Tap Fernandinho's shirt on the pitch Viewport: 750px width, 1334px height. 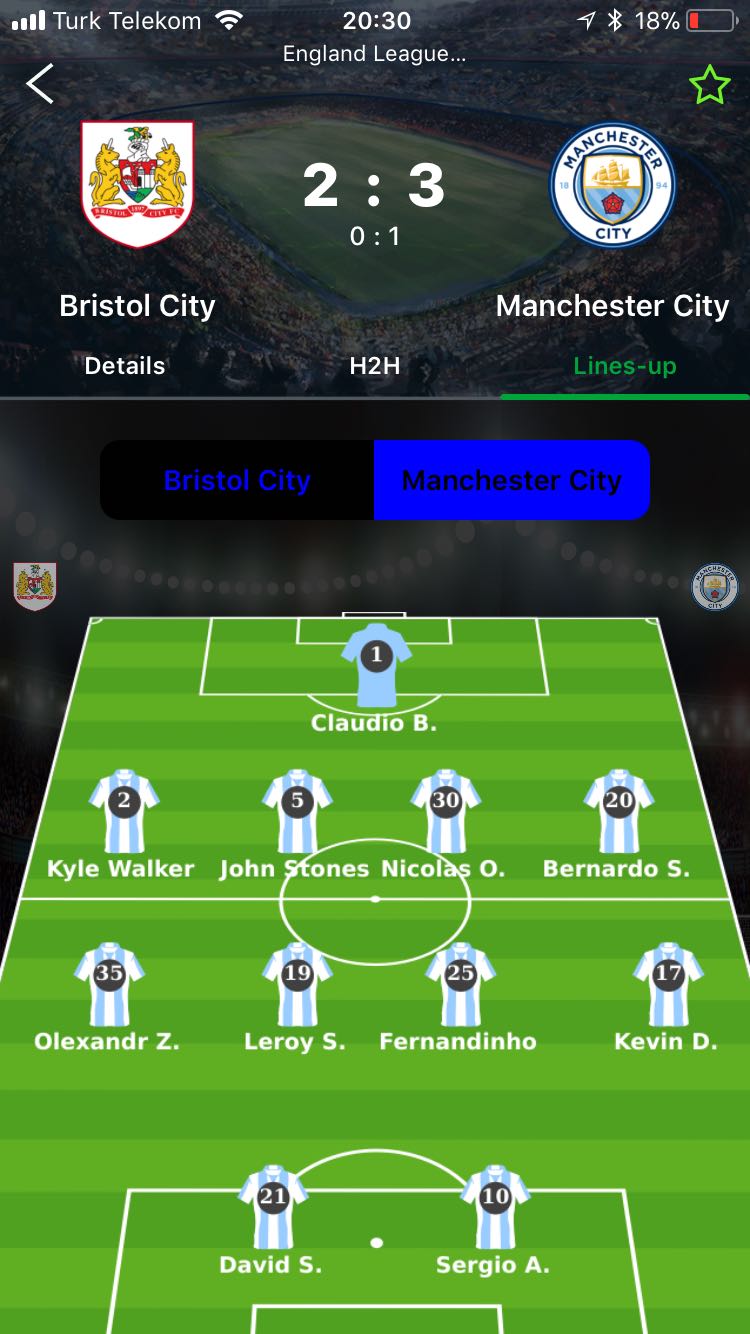460,983
